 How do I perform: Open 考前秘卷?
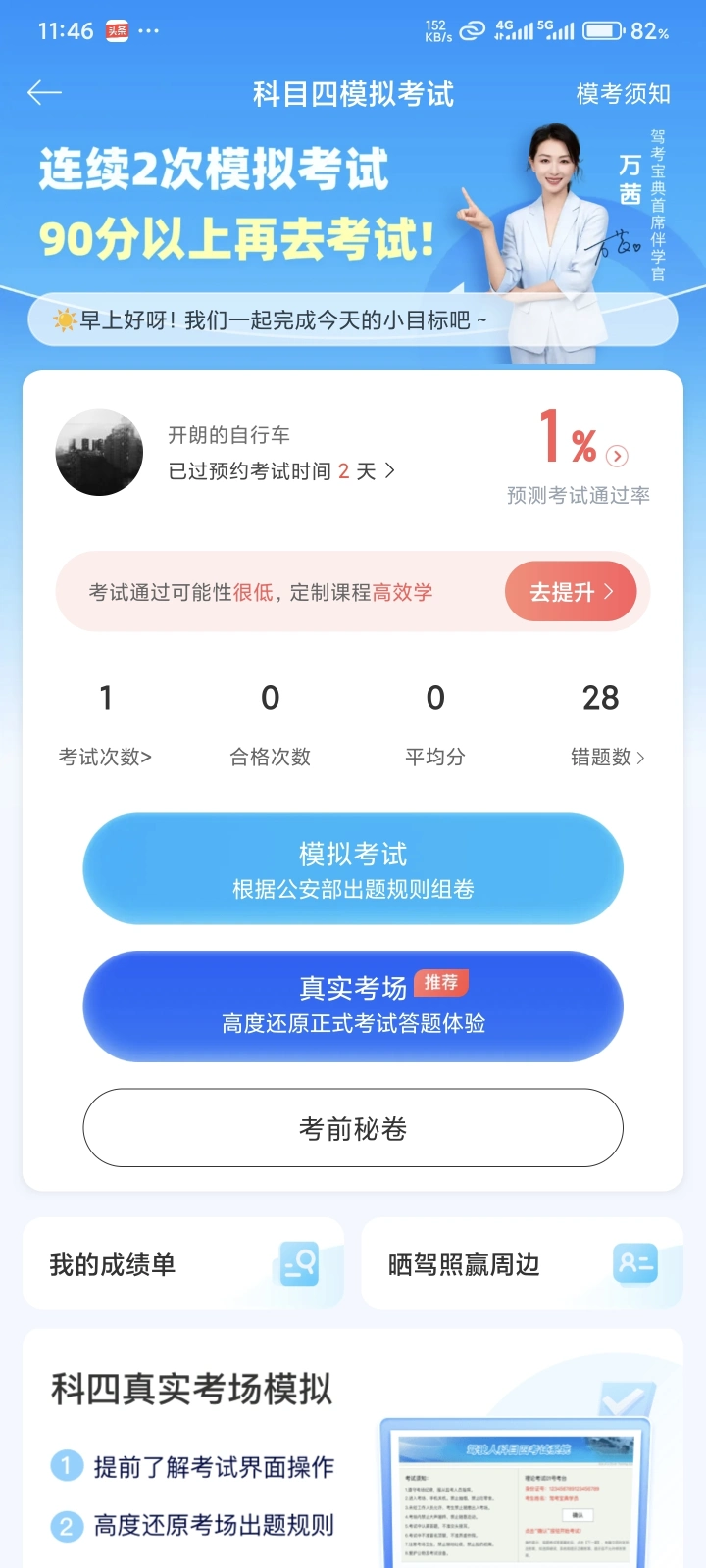click(x=353, y=1128)
